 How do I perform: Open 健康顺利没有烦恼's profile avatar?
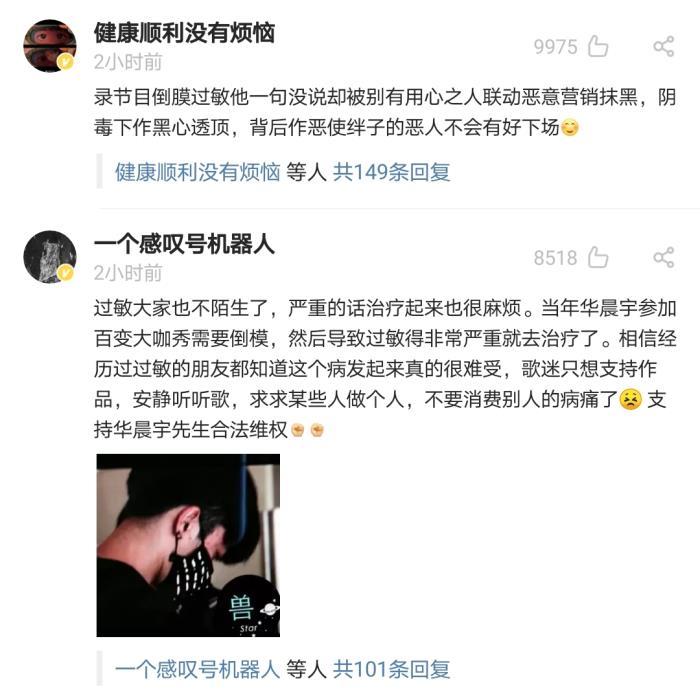pos(50,45)
